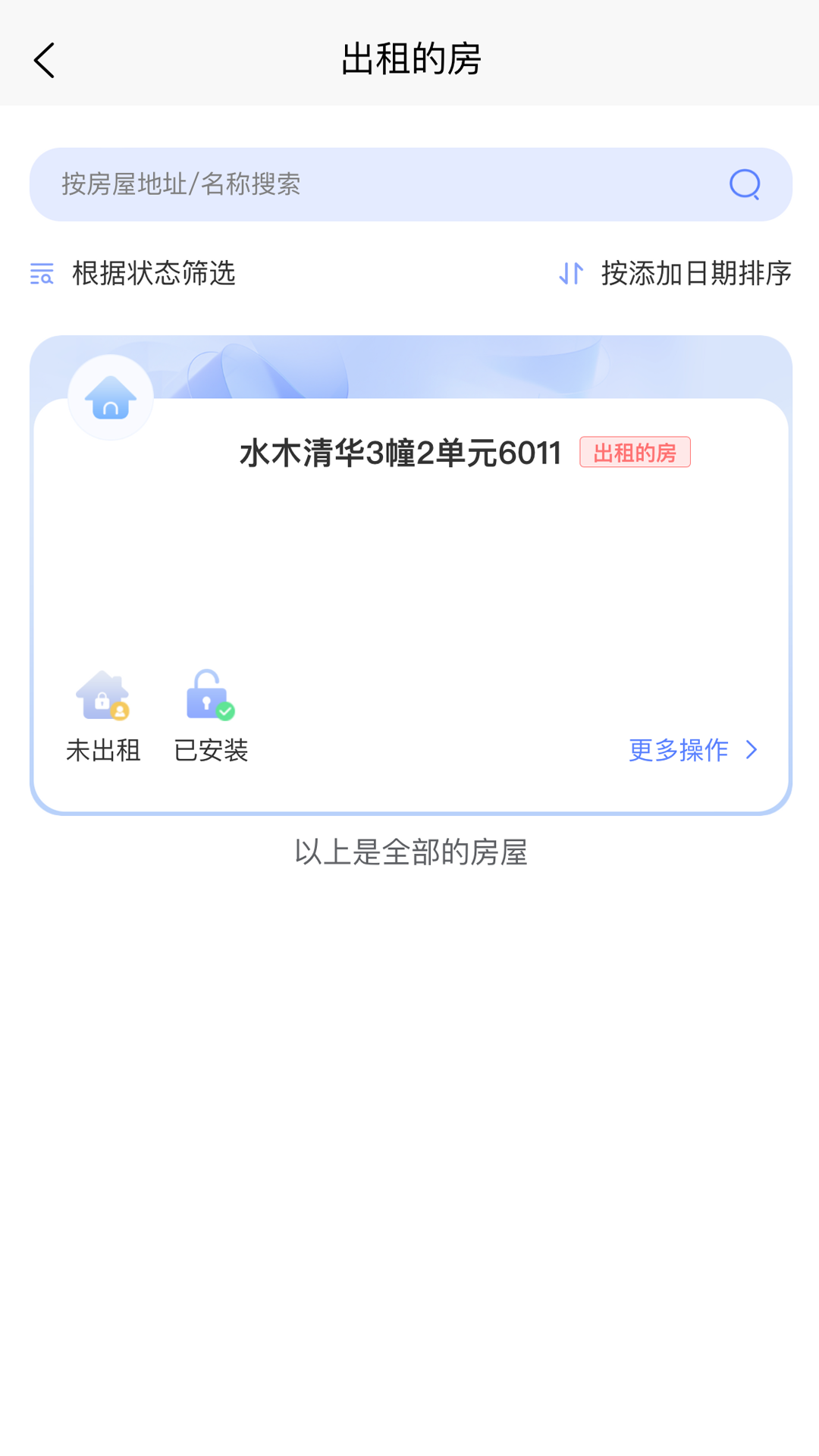Viewport: 819px width, 1456px height.
Task: Select the house card 水木清华3幢2单元6011
Action: pyautogui.click(x=399, y=453)
